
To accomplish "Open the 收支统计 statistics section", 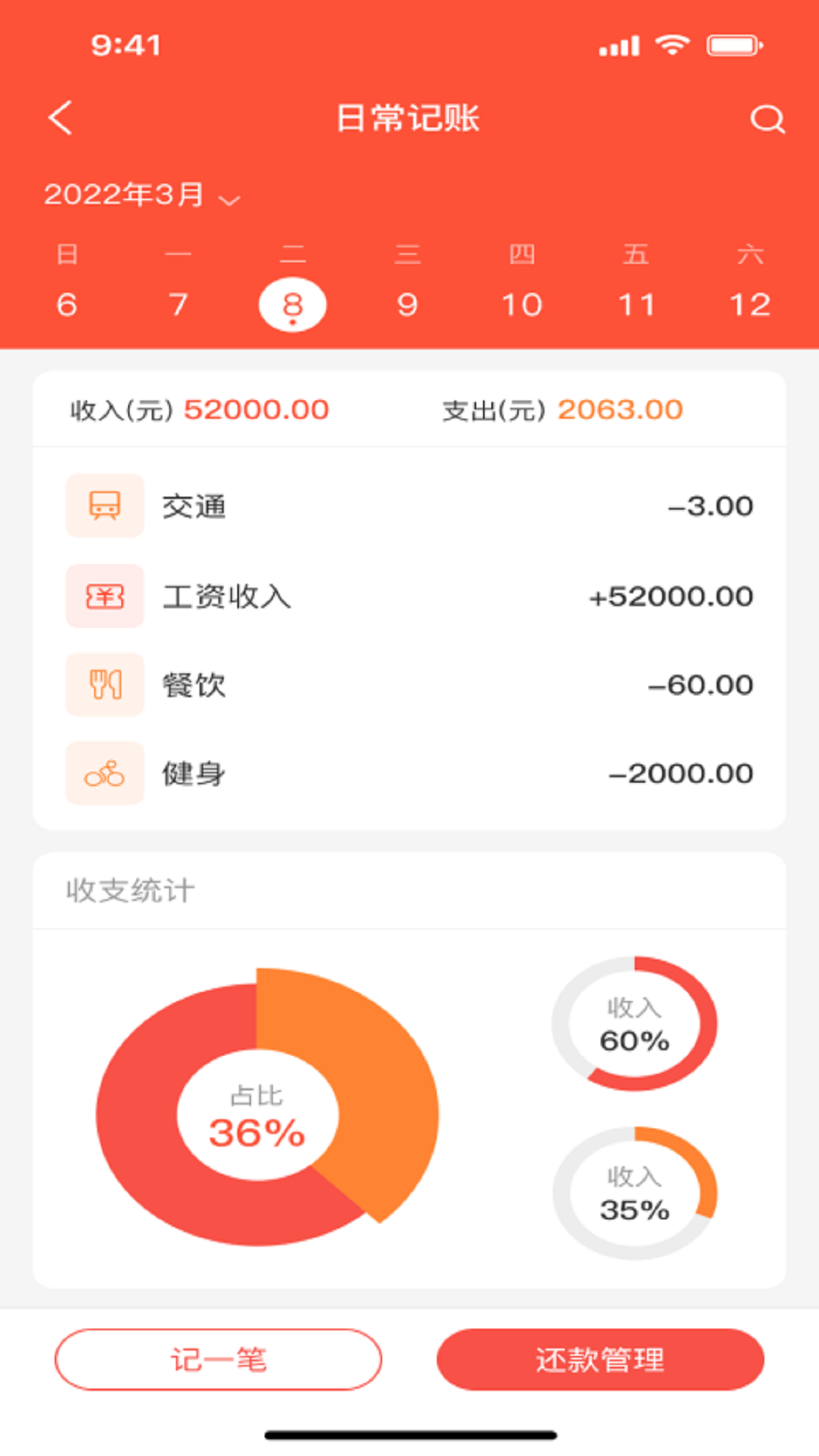I will (129, 891).
